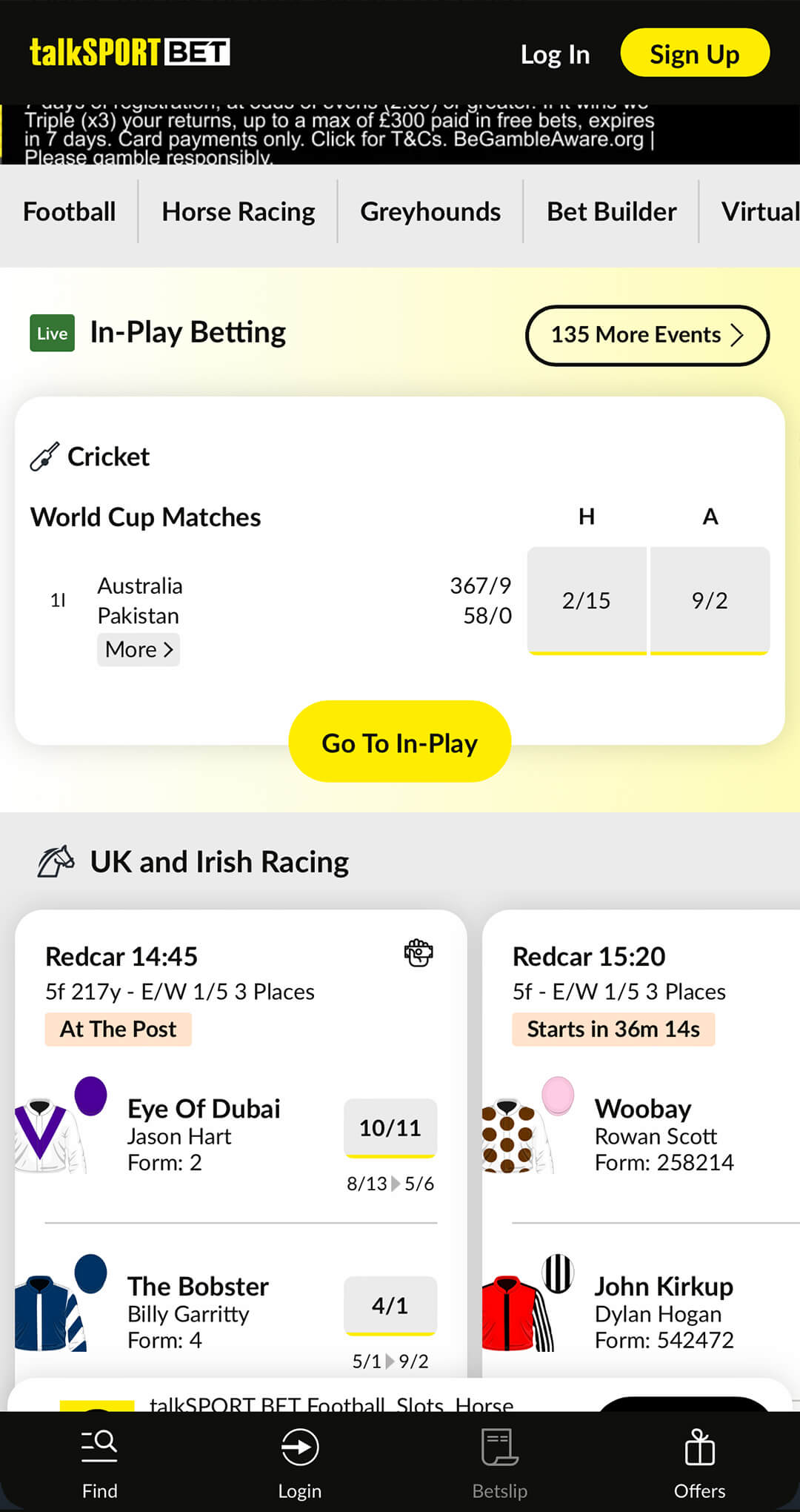Click Sign Up
Screen dimensions: 800x1512
point(693,53)
